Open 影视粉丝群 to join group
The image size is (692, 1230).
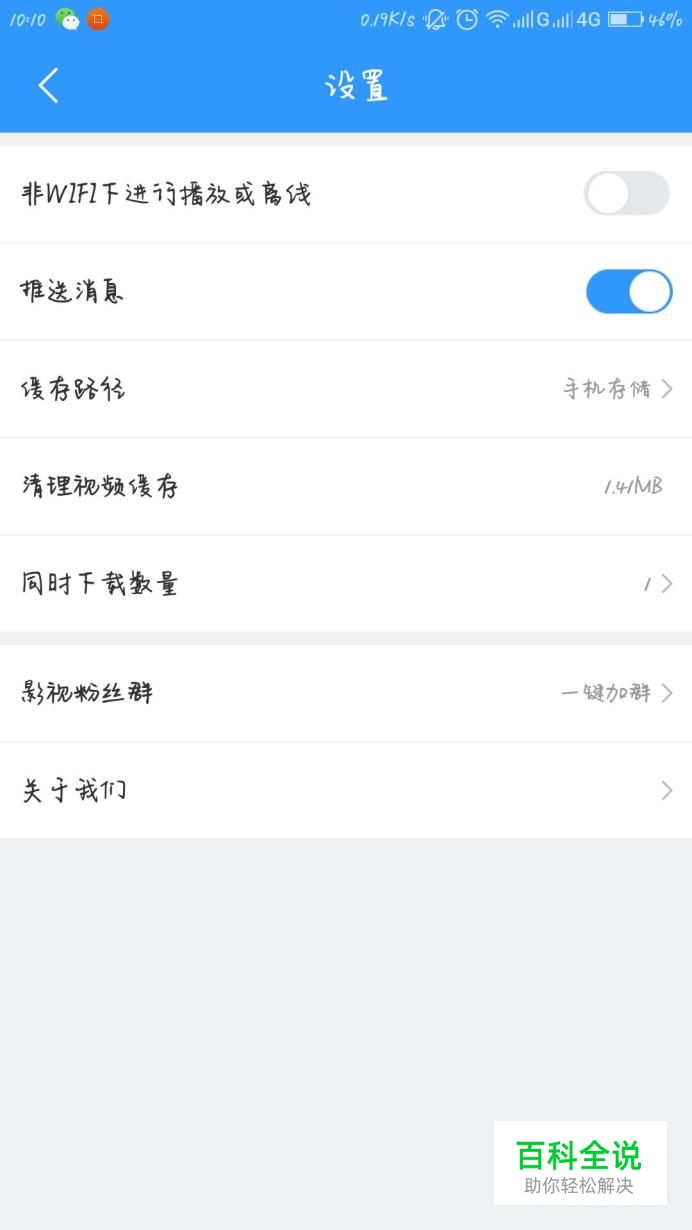[346, 693]
